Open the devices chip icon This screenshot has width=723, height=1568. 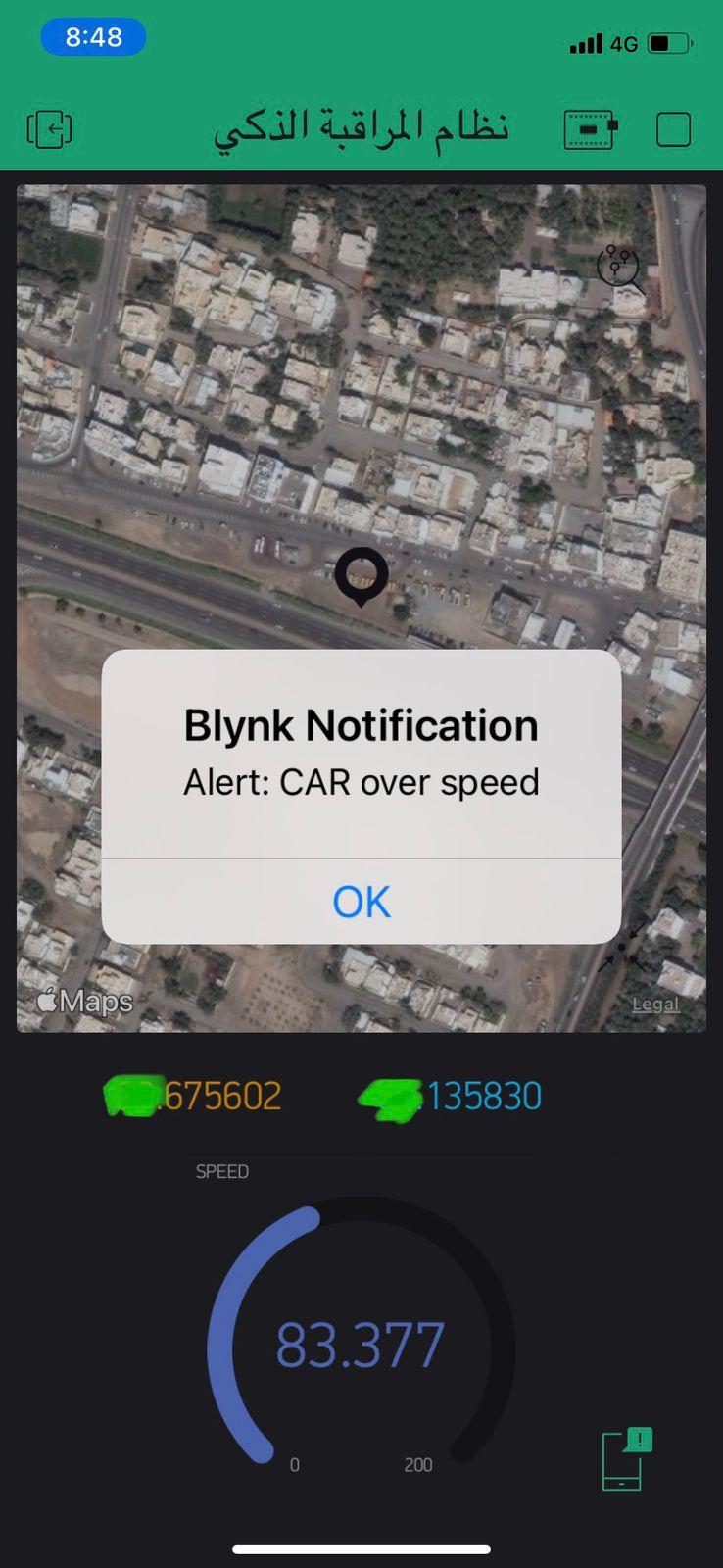590,128
